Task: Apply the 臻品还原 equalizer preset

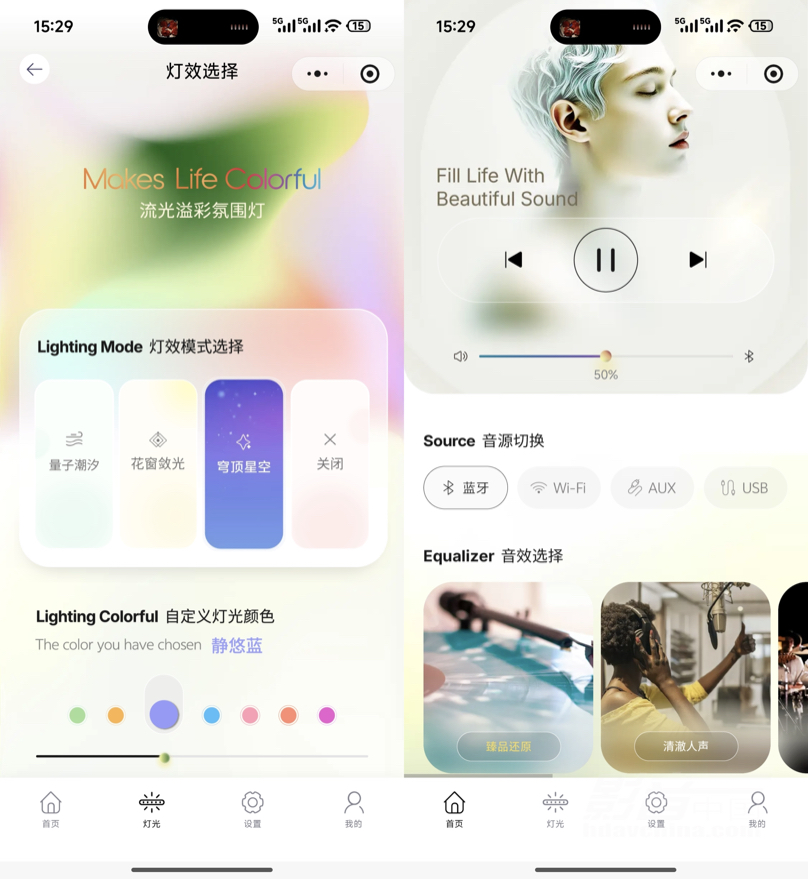Action: (508, 747)
